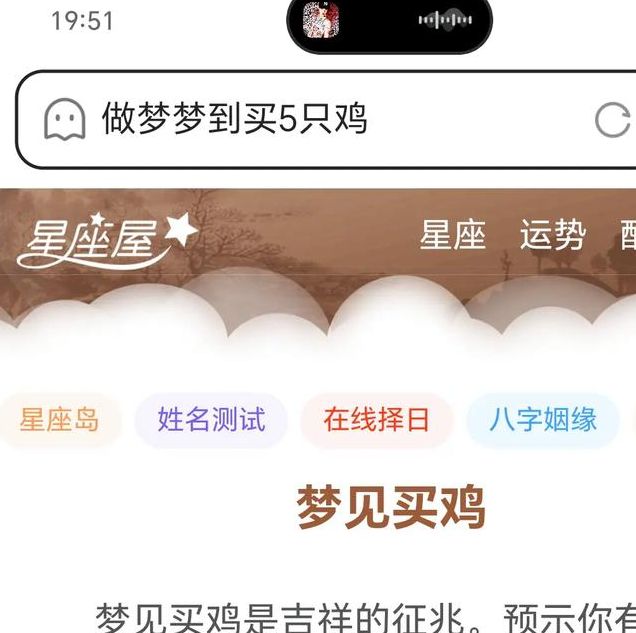Image resolution: width=636 pixels, height=633 pixels.
Task: Tap the ghost icon in the address bar
Action: point(65,121)
